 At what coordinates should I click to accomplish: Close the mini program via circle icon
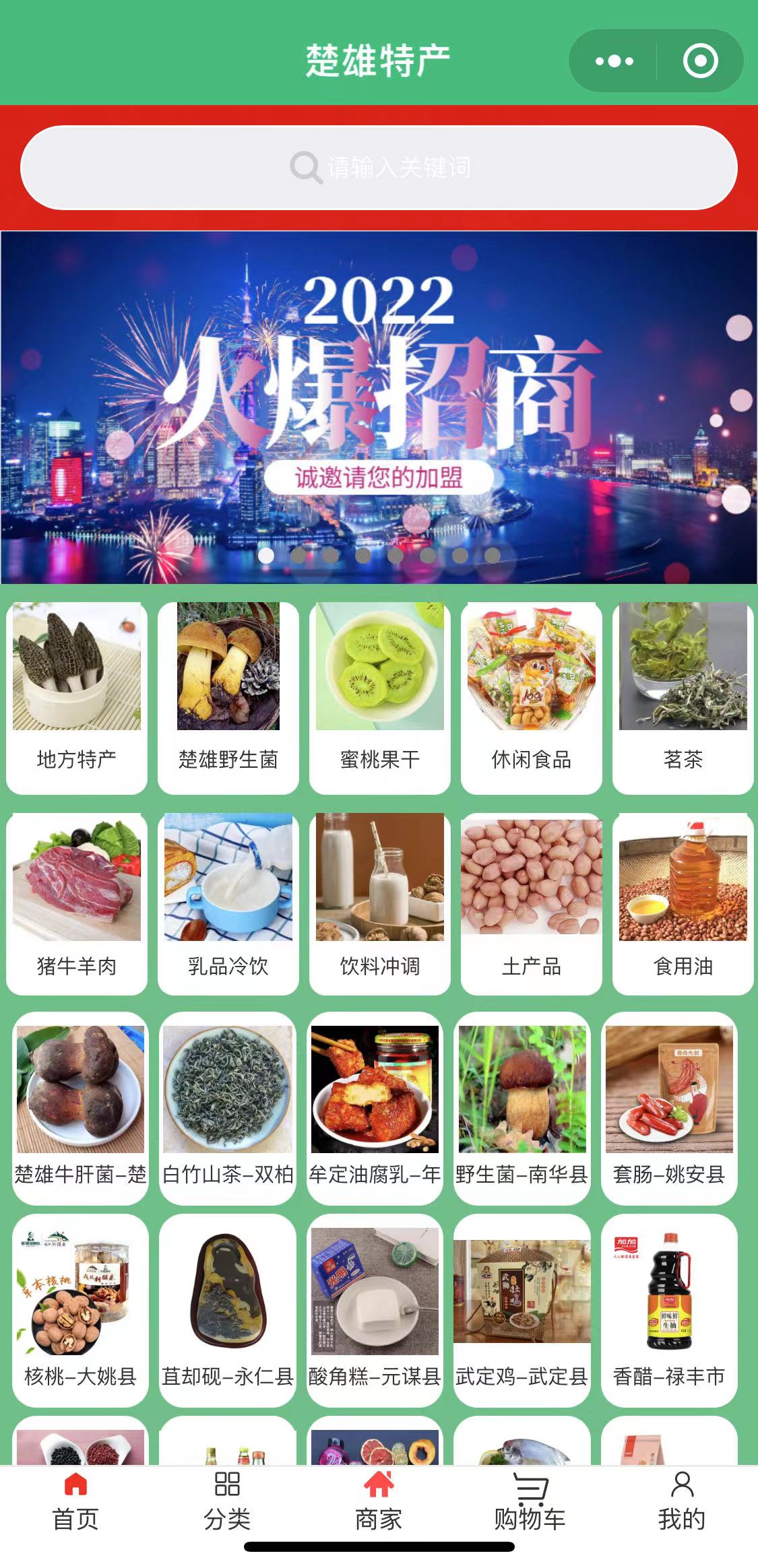pos(700,61)
